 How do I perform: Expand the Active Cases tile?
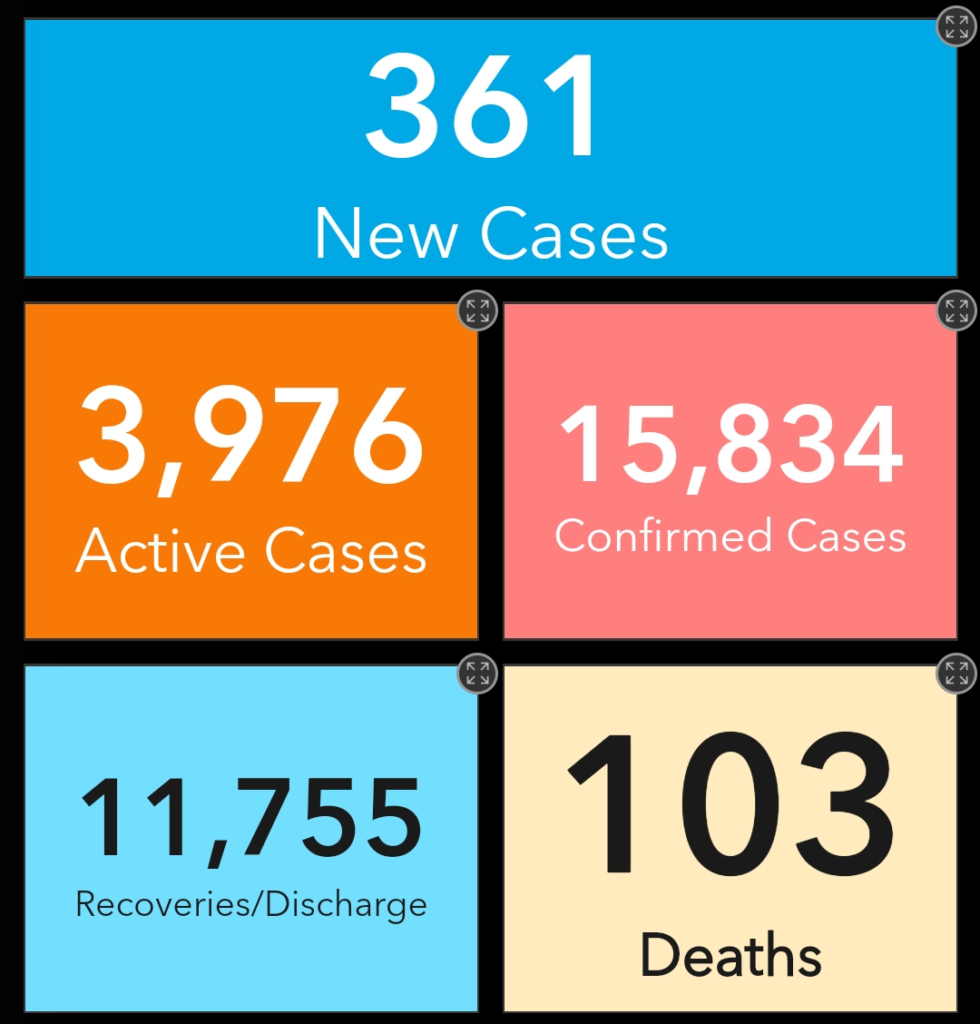[x=478, y=311]
